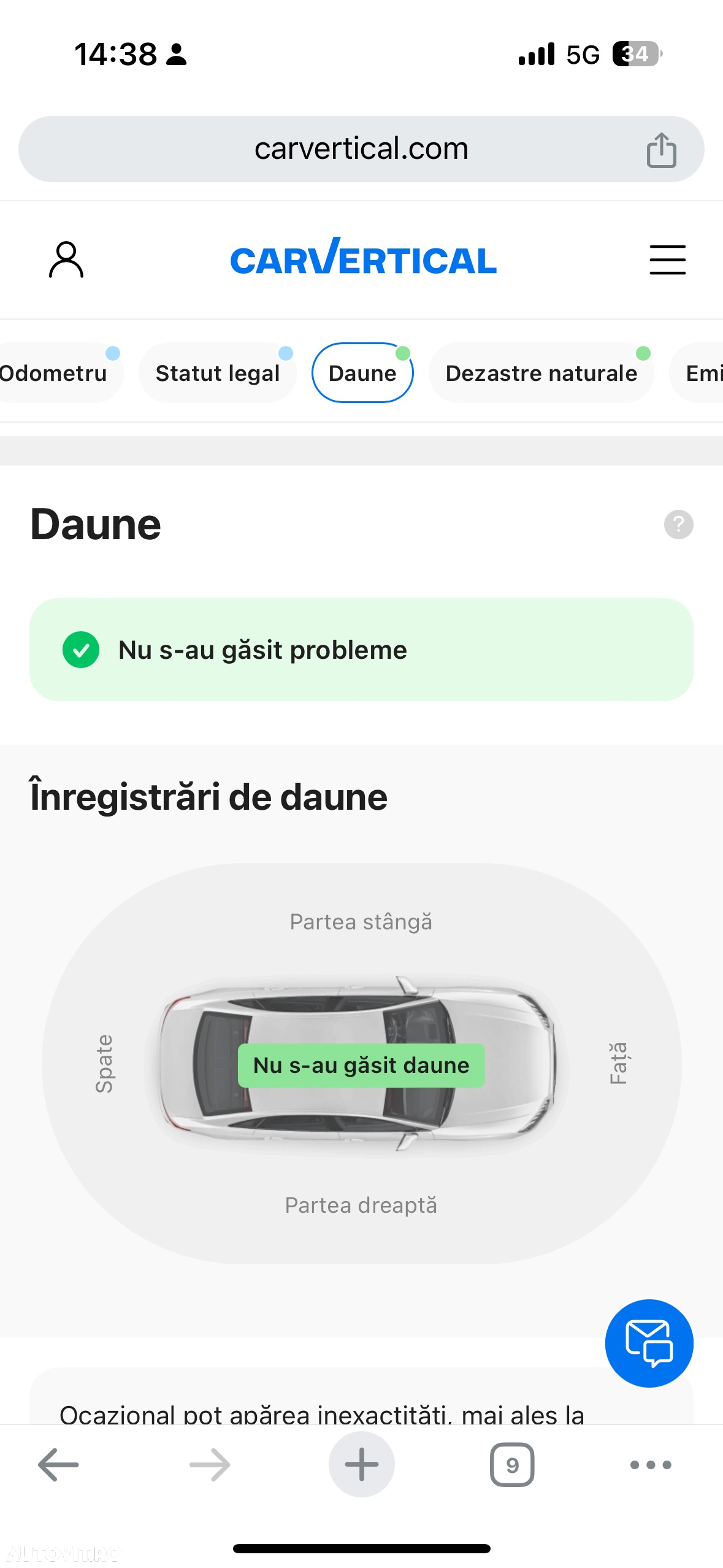Go back to the previous page
Image resolution: width=723 pixels, height=1568 pixels.
(58, 1464)
